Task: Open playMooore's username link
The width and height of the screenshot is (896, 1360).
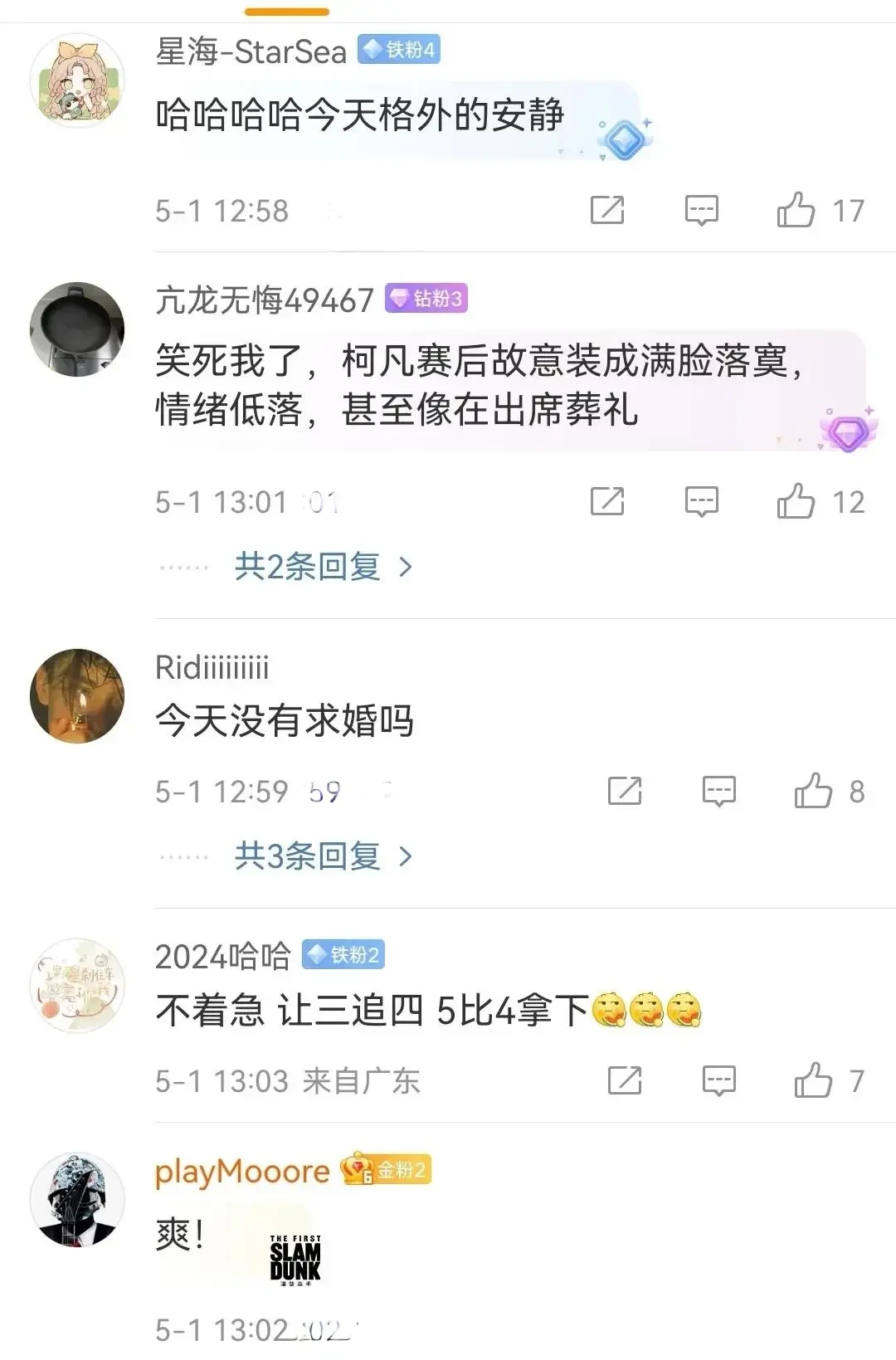Action: tap(242, 1171)
